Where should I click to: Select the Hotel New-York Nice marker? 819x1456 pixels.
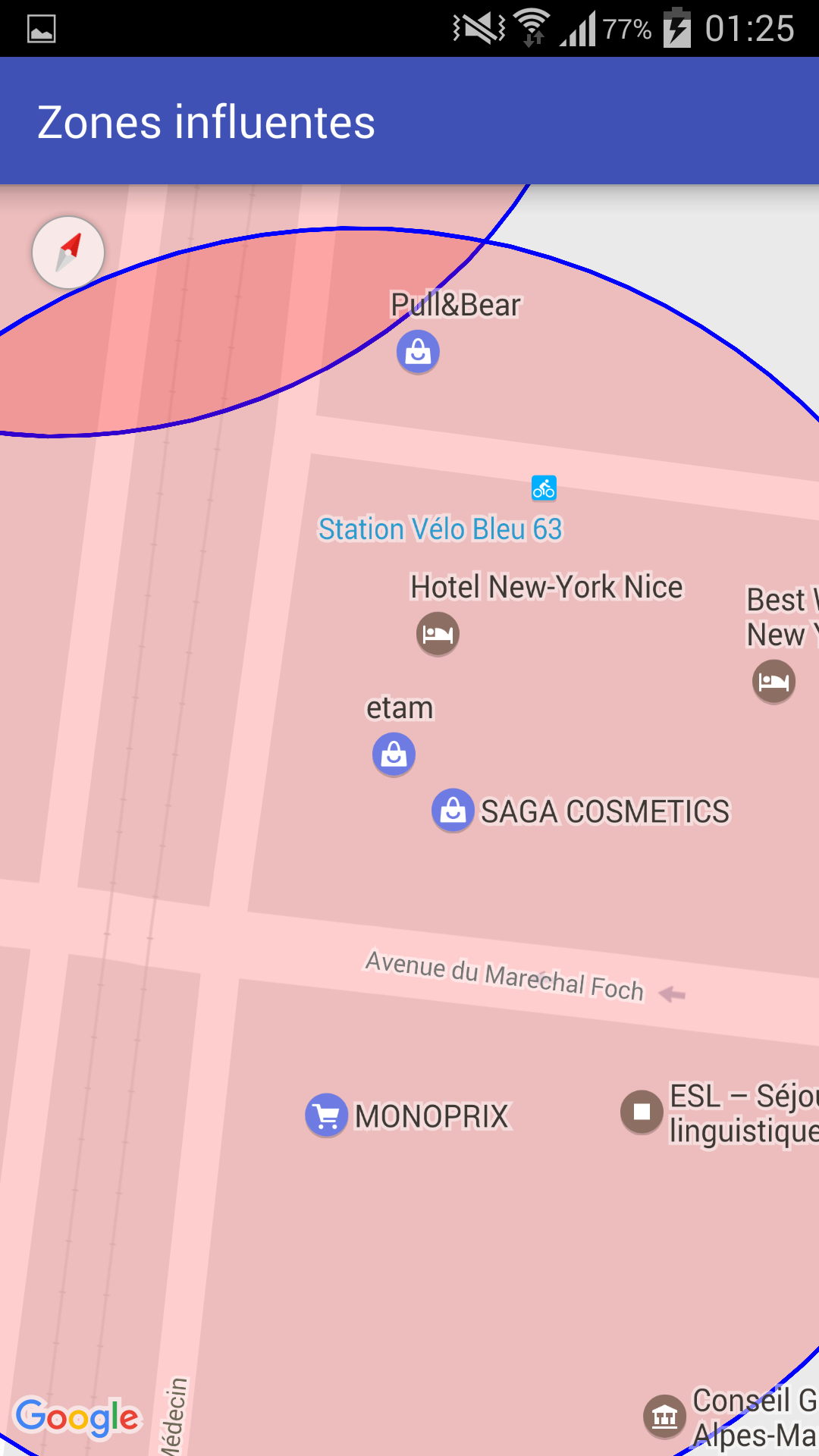(438, 633)
